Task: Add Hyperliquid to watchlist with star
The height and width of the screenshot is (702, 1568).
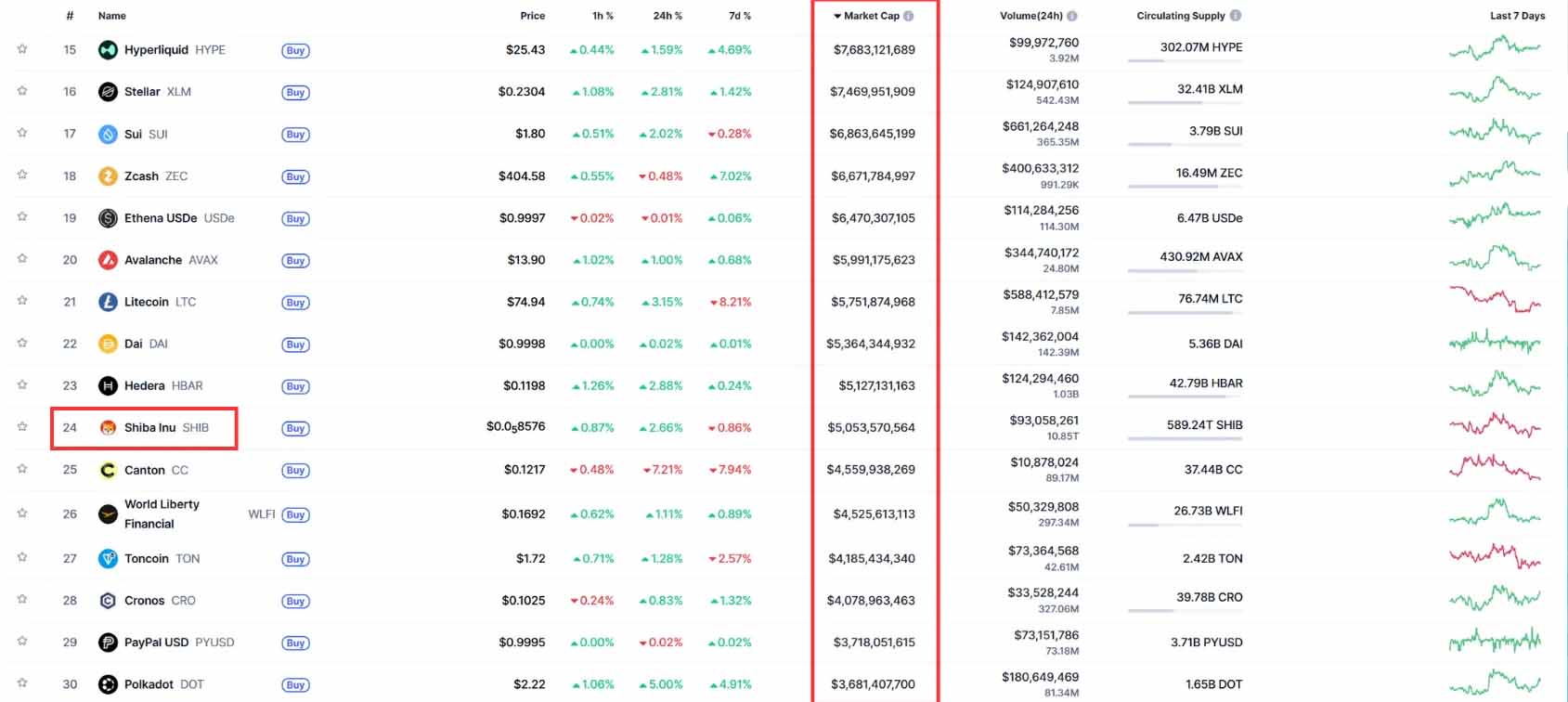Action: tap(22, 49)
